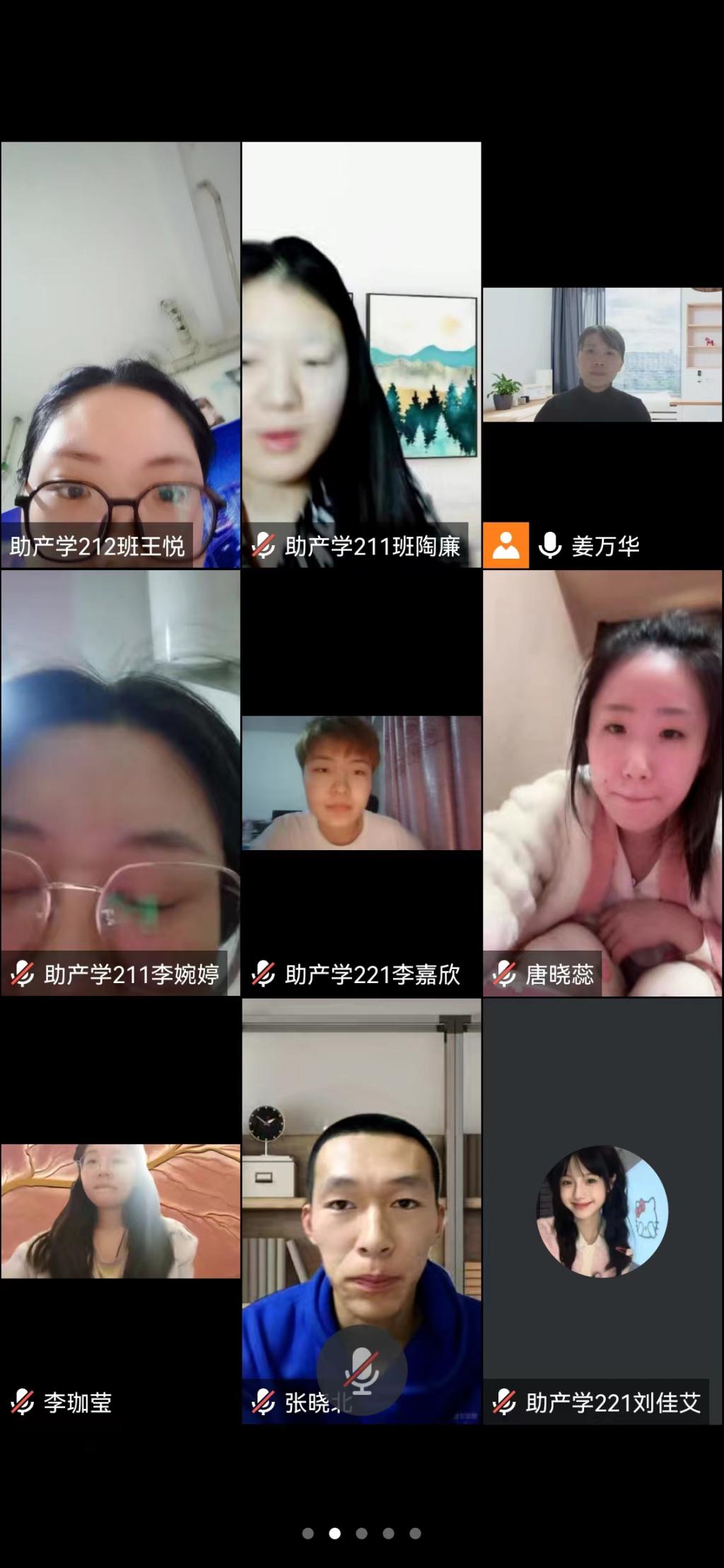This screenshot has width=724, height=1568.
Task: Enlarge 助产学211李婉婷's video tile
Action: pyautogui.click(x=120, y=782)
